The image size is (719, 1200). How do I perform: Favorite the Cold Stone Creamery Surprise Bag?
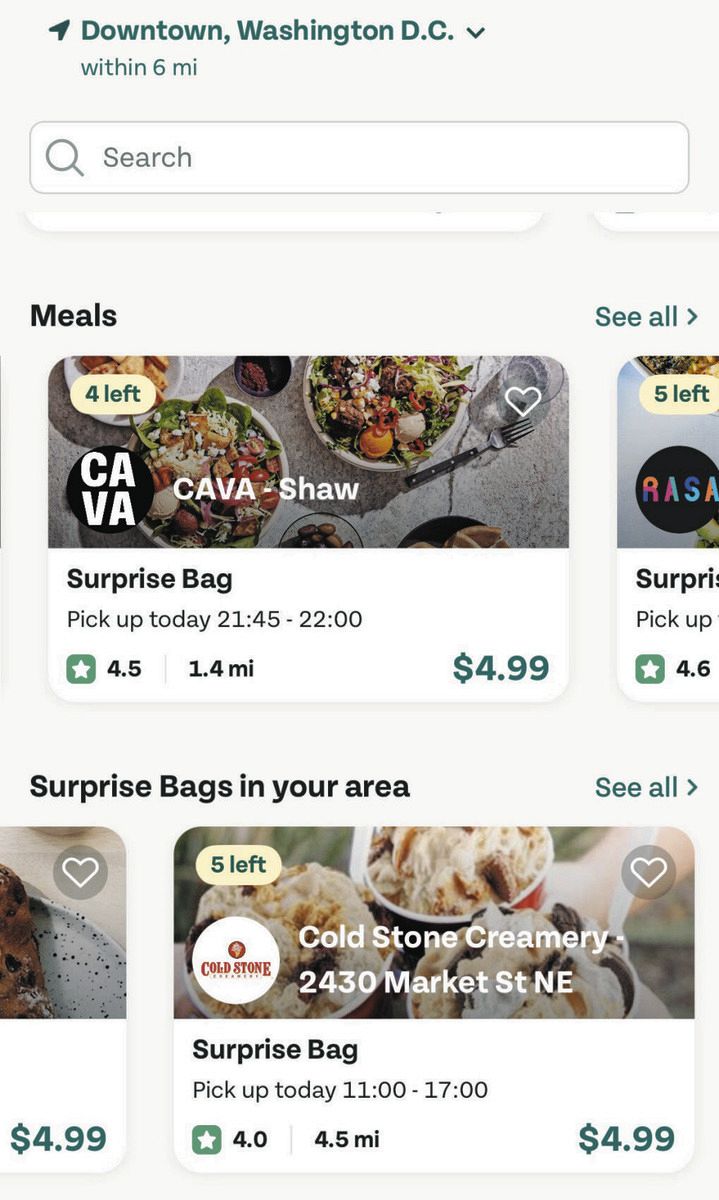point(648,873)
